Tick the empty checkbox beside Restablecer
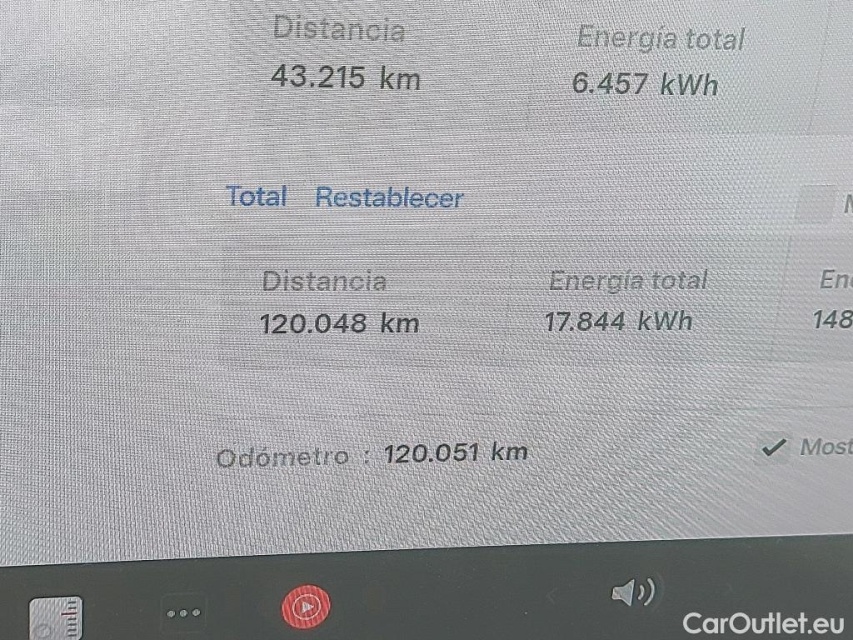853x640 pixels. click(x=815, y=206)
